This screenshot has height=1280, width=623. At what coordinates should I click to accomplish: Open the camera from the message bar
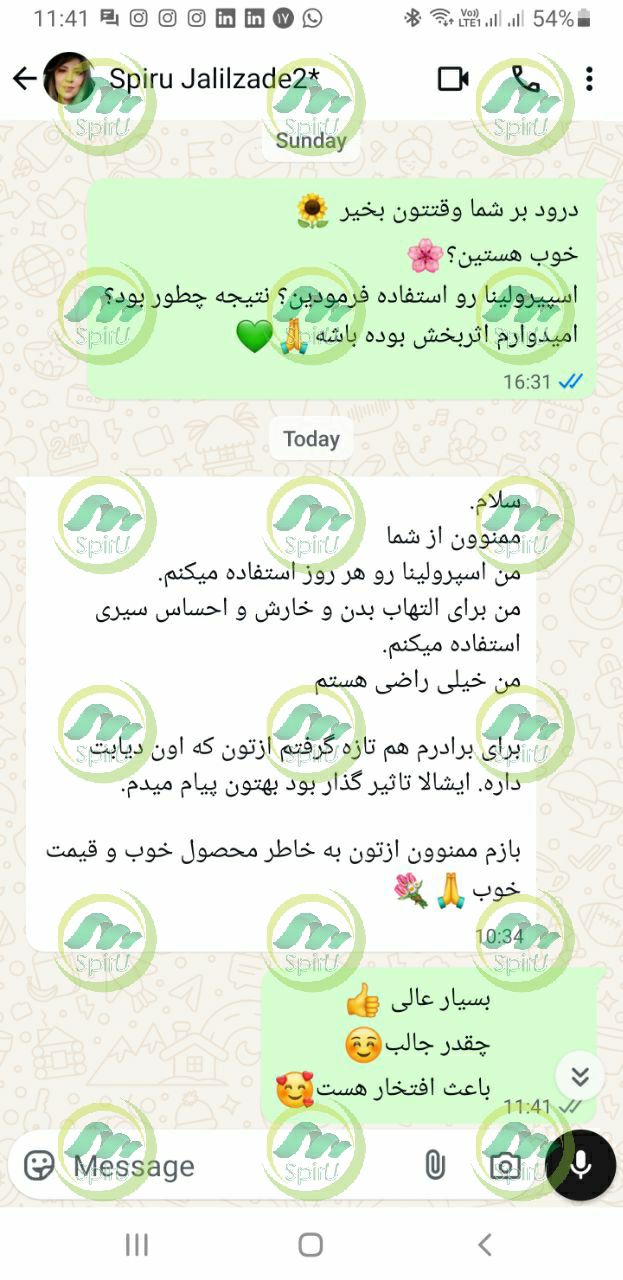(x=505, y=1166)
